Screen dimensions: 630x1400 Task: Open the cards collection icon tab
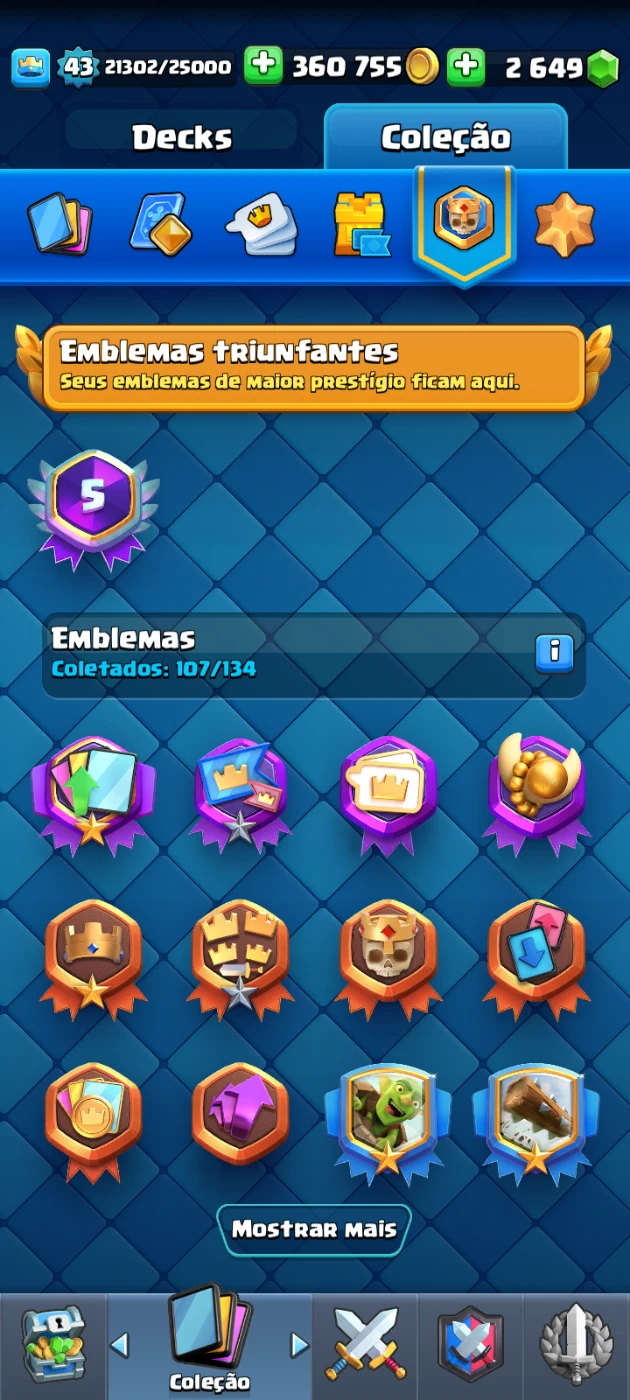(x=60, y=223)
